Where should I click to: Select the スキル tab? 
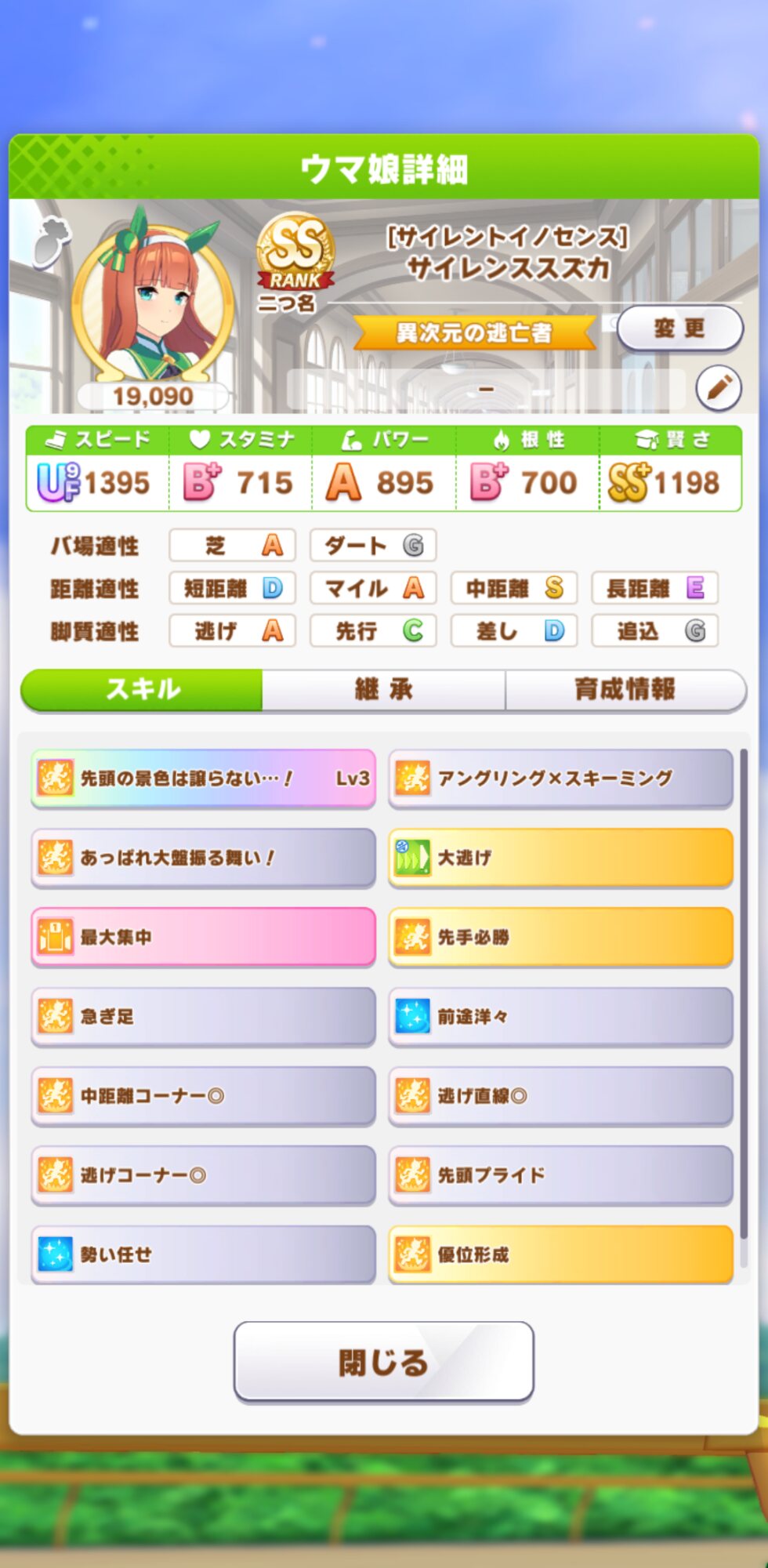(143, 690)
